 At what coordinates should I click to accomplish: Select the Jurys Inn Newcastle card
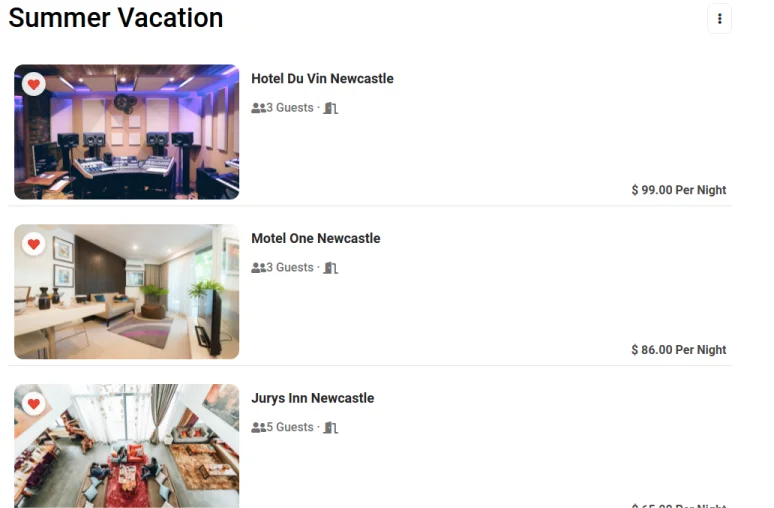[x=312, y=399]
